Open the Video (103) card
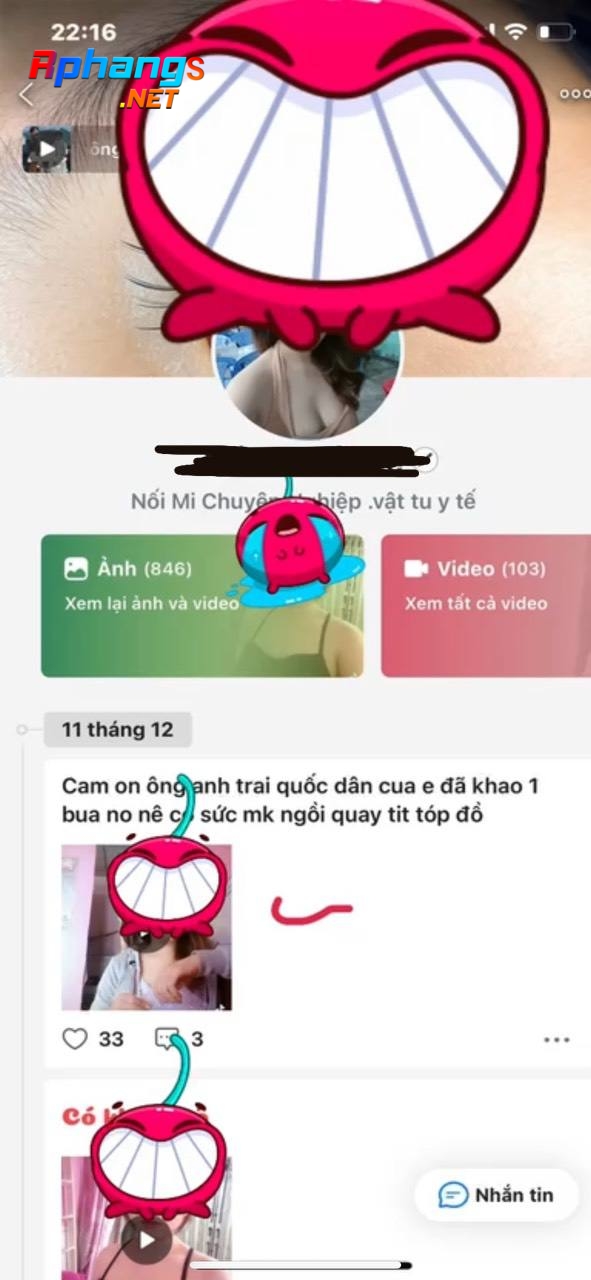 click(486, 605)
